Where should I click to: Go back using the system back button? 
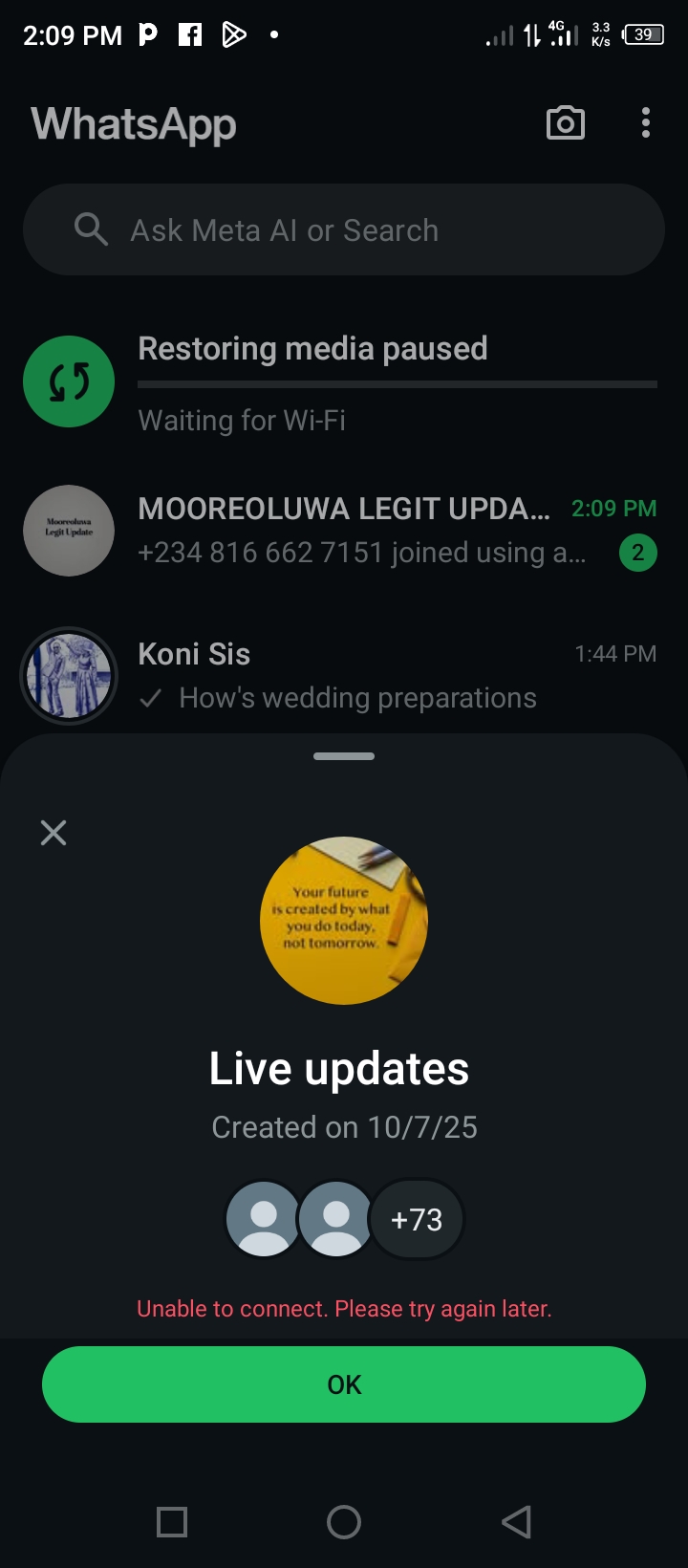(x=516, y=1521)
